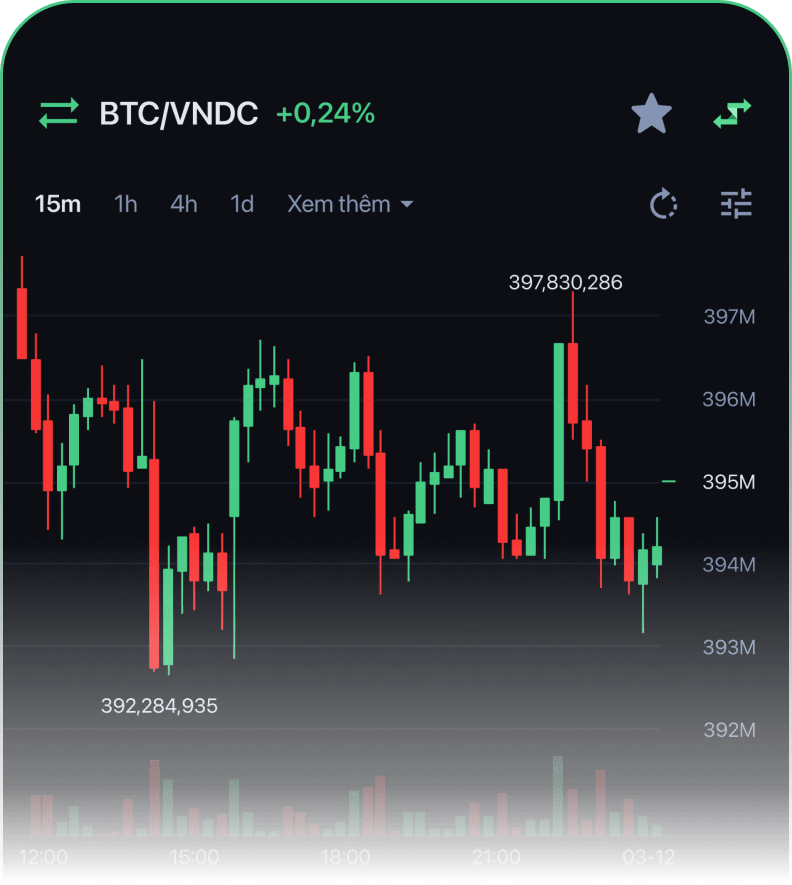Click the green double-arrow conversion icon
This screenshot has width=792, height=885.
tap(58, 112)
